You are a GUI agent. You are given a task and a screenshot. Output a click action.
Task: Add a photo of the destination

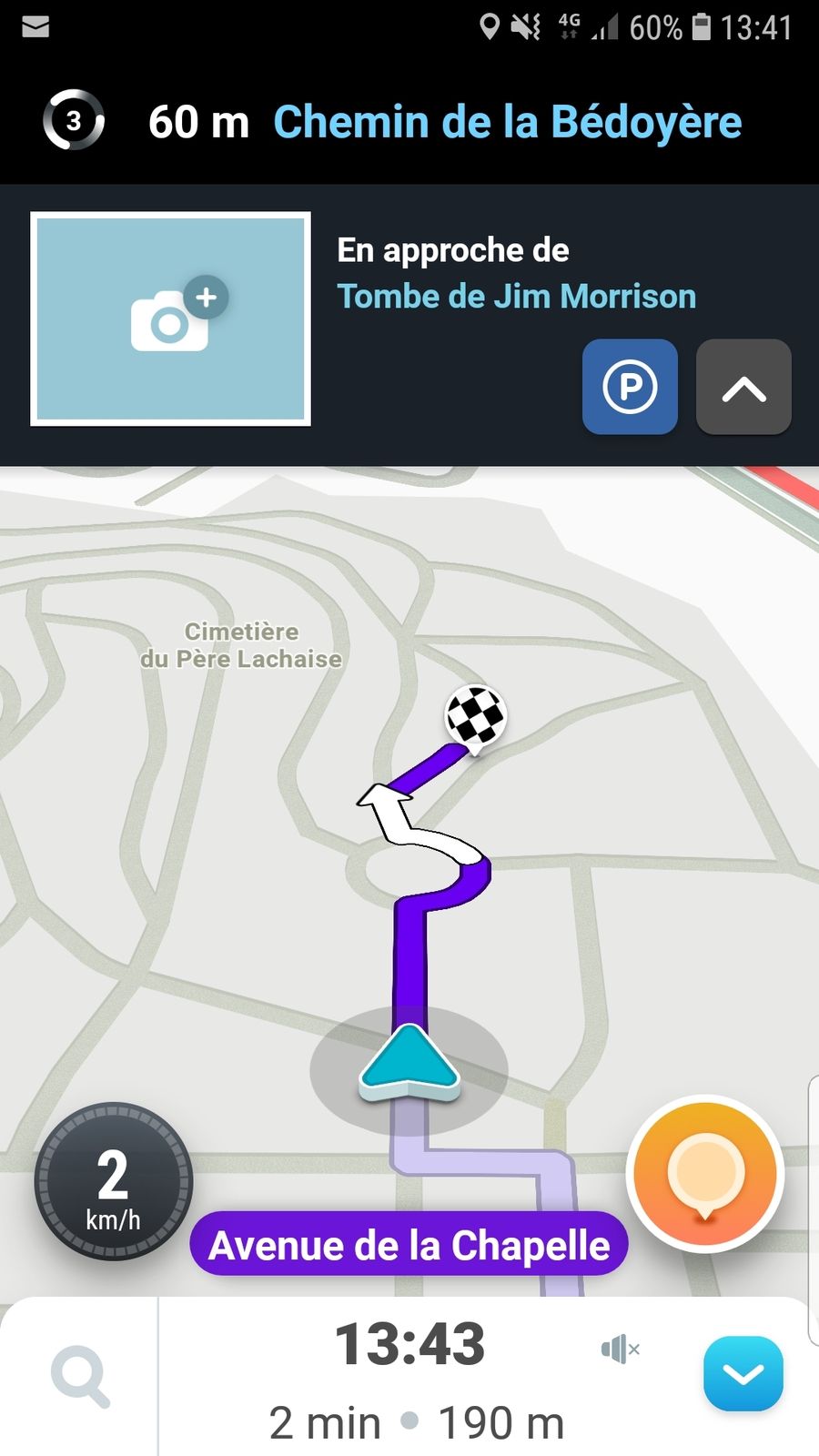pos(171,318)
